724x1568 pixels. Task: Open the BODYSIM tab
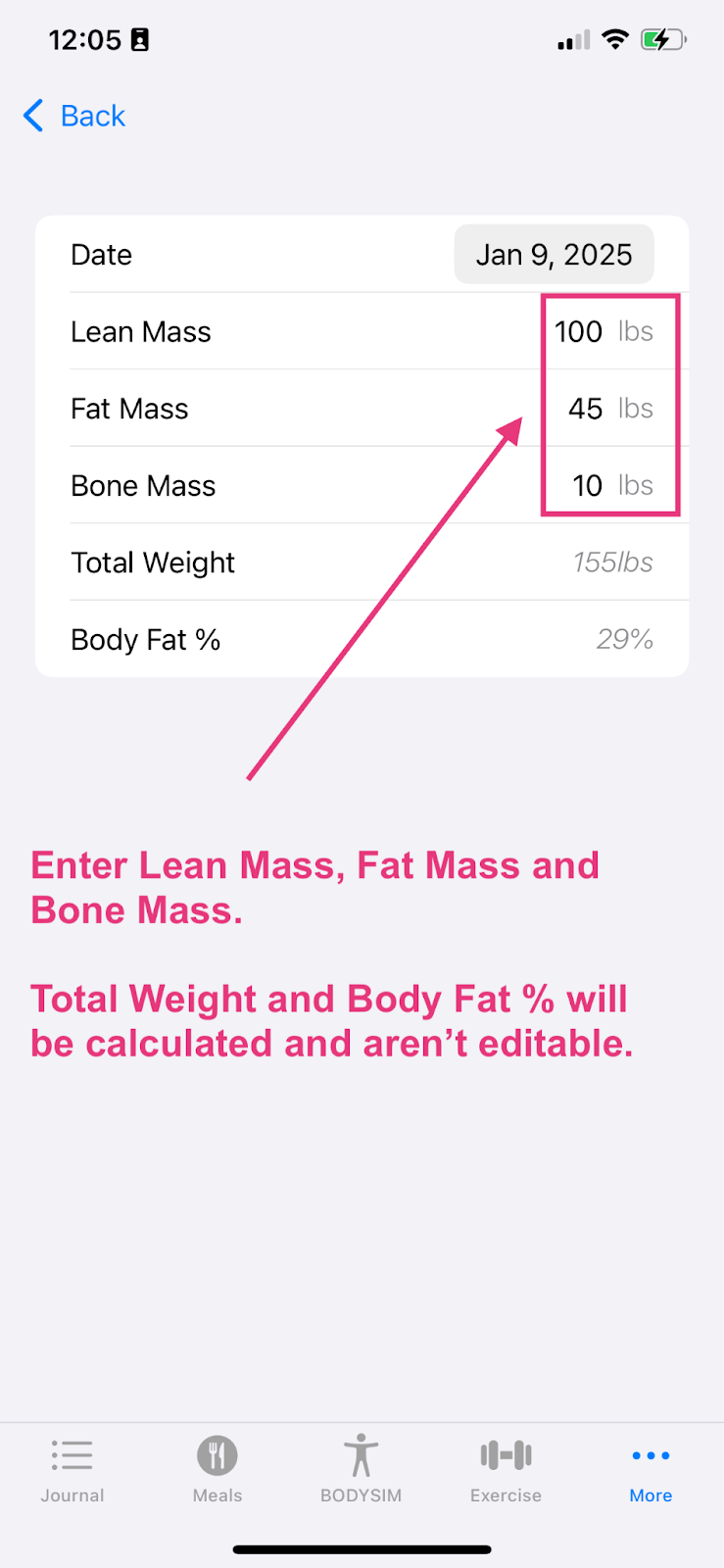tap(362, 1470)
